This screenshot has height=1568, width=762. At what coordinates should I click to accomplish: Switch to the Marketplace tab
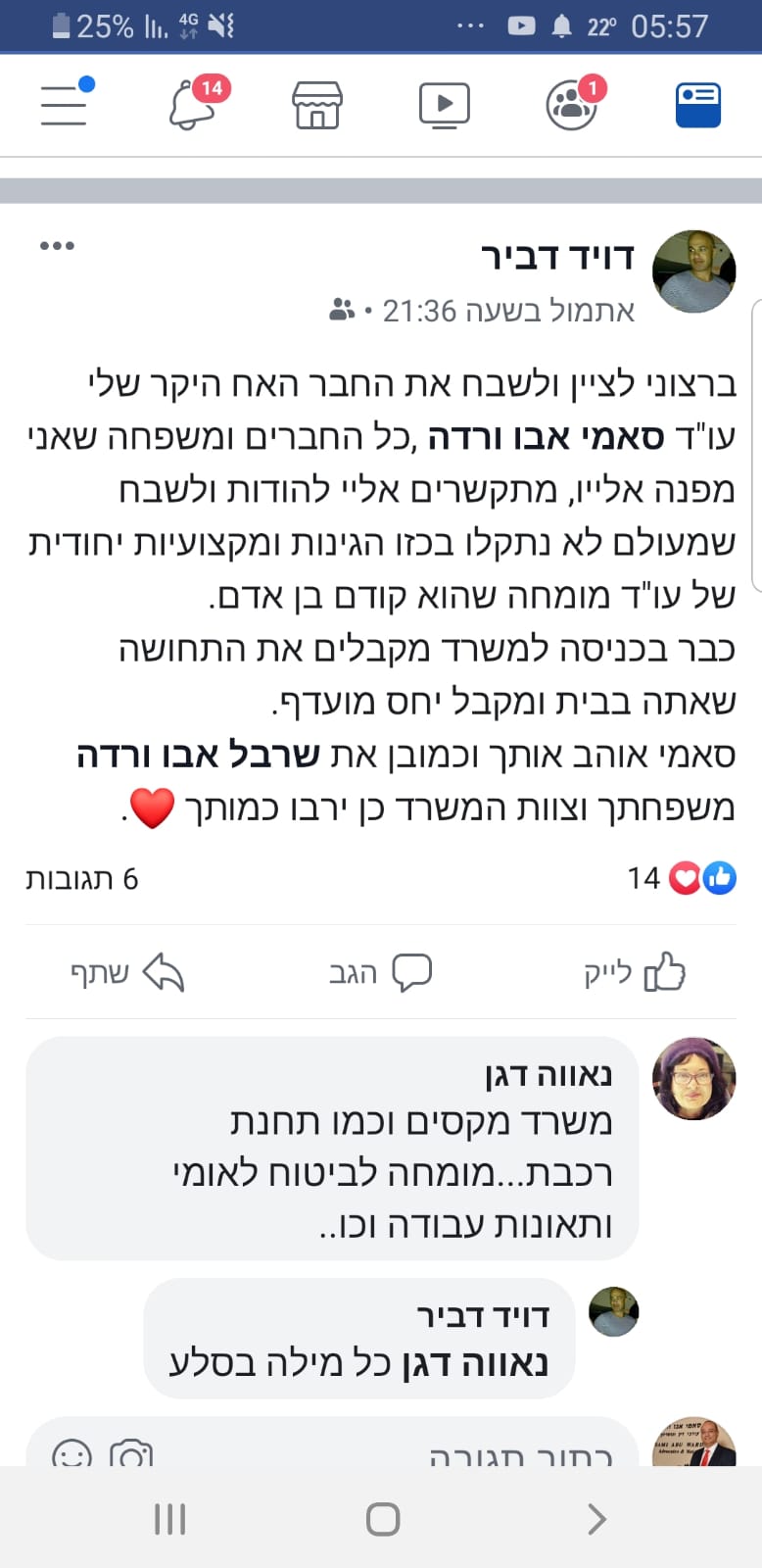(x=317, y=105)
